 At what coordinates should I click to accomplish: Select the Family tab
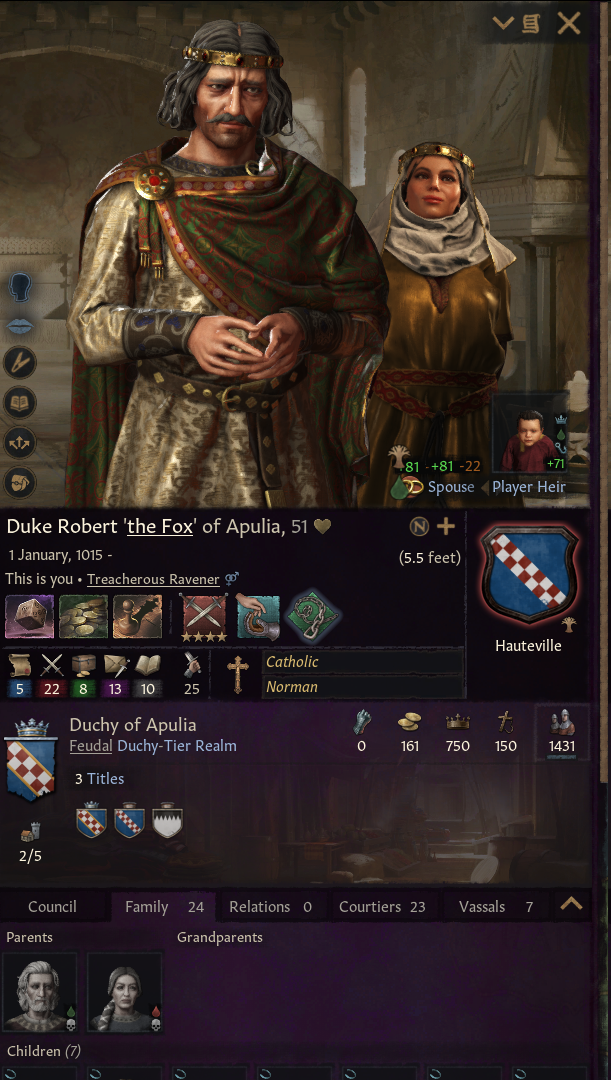point(164,907)
